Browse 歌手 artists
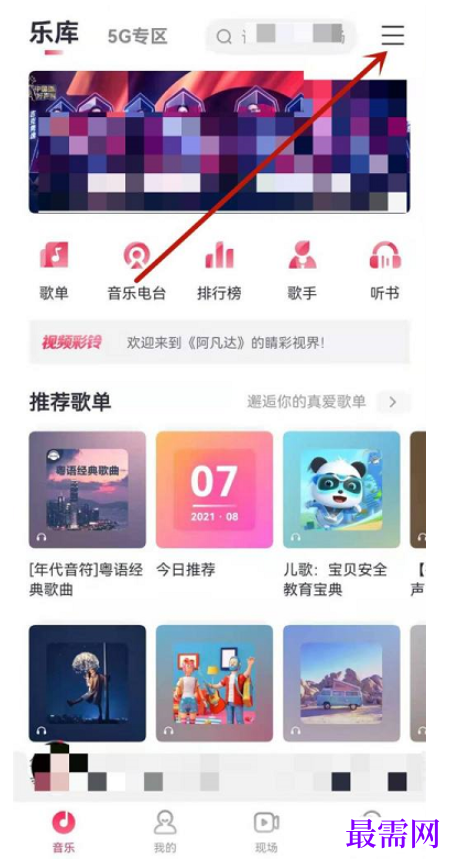The height and width of the screenshot is (865, 458). pos(302,271)
